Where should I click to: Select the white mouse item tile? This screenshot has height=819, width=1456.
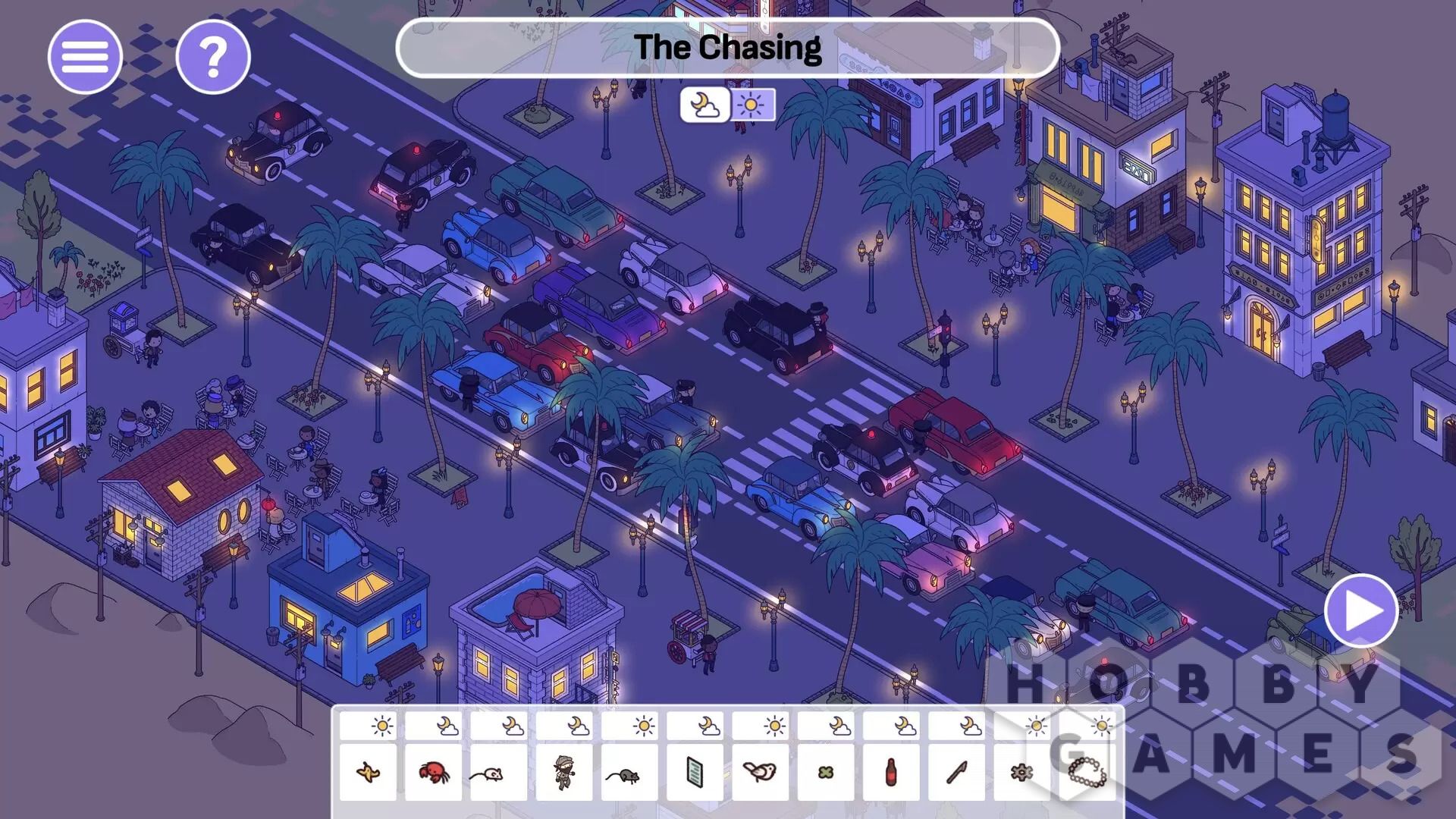(x=498, y=772)
